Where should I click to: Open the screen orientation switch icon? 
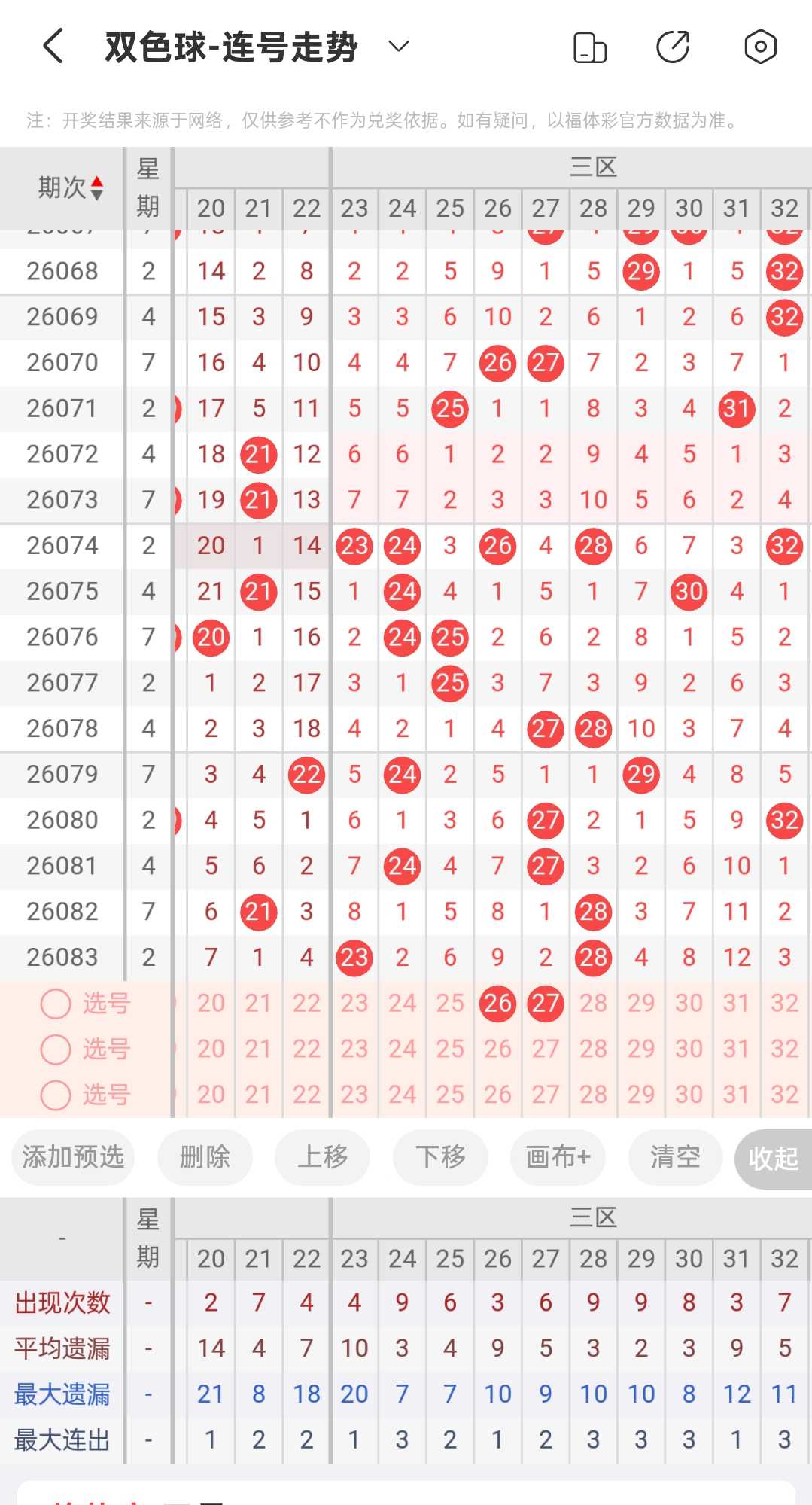(590, 47)
